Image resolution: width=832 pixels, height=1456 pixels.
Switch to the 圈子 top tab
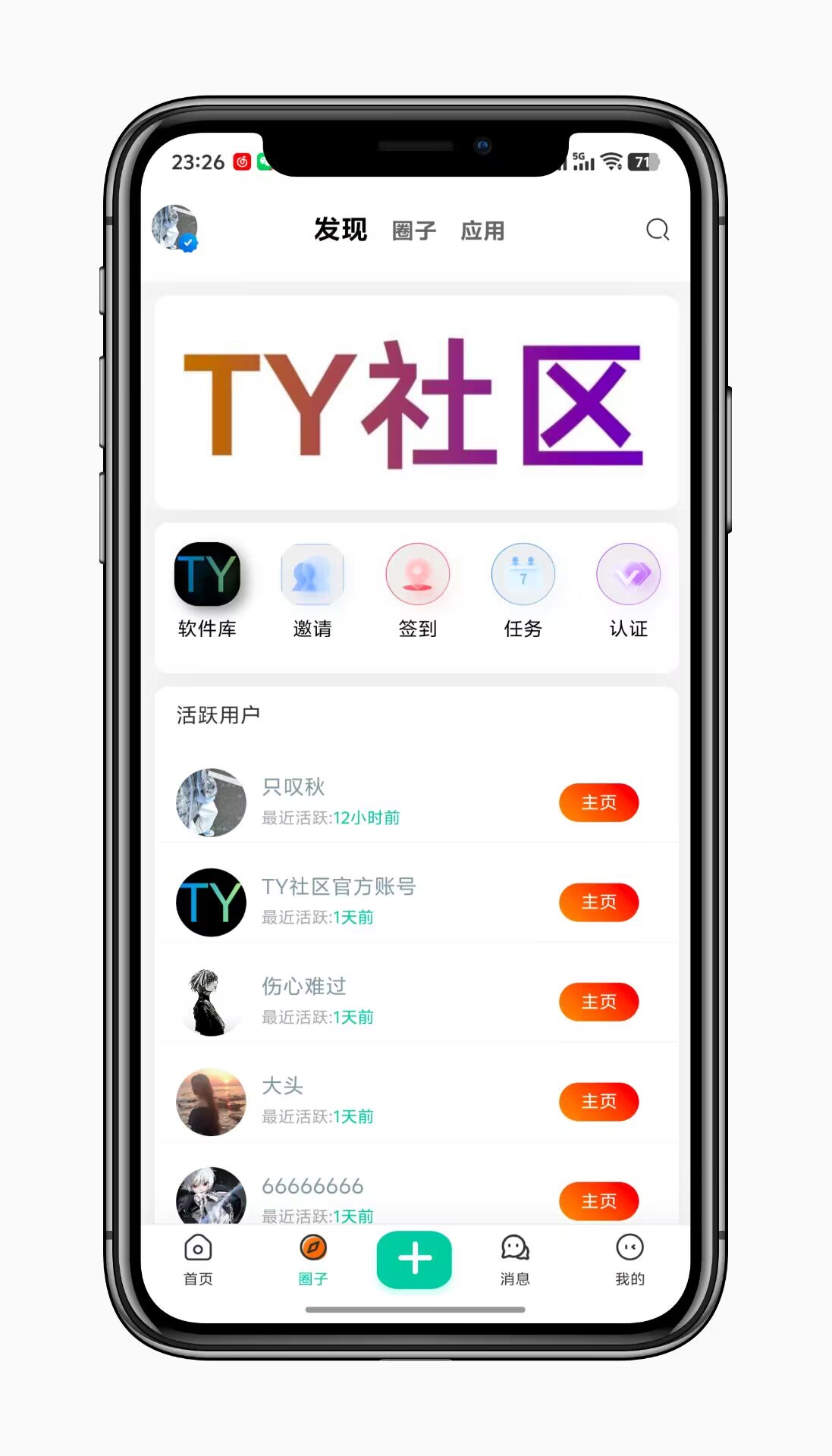click(x=414, y=231)
